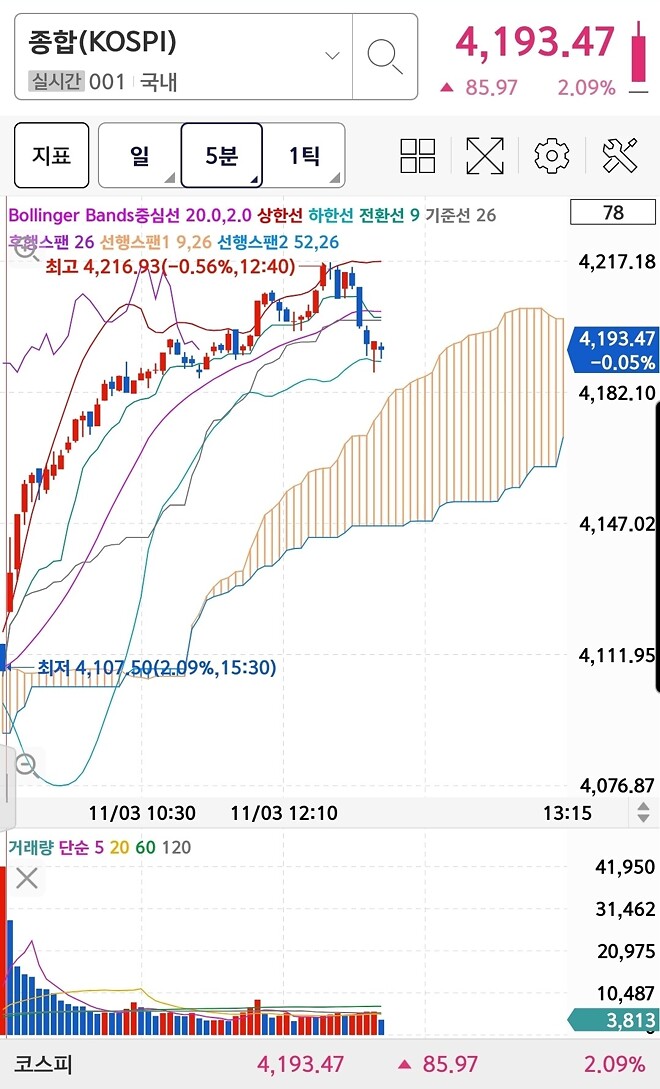Expand the 종합(KOSPI) index dropdown
This screenshot has width=660, height=1089.
pos(333,56)
